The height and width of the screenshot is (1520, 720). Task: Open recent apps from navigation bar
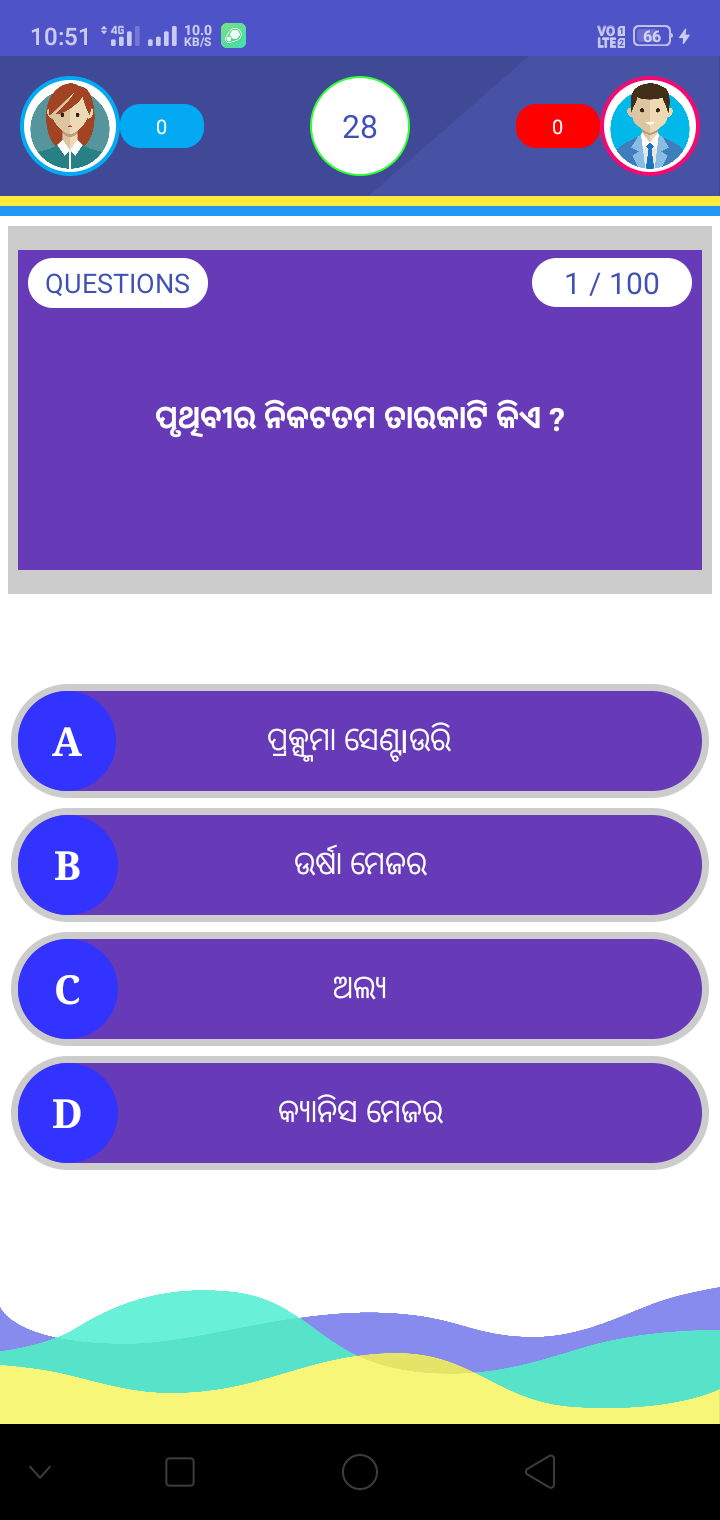coord(180,1471)
